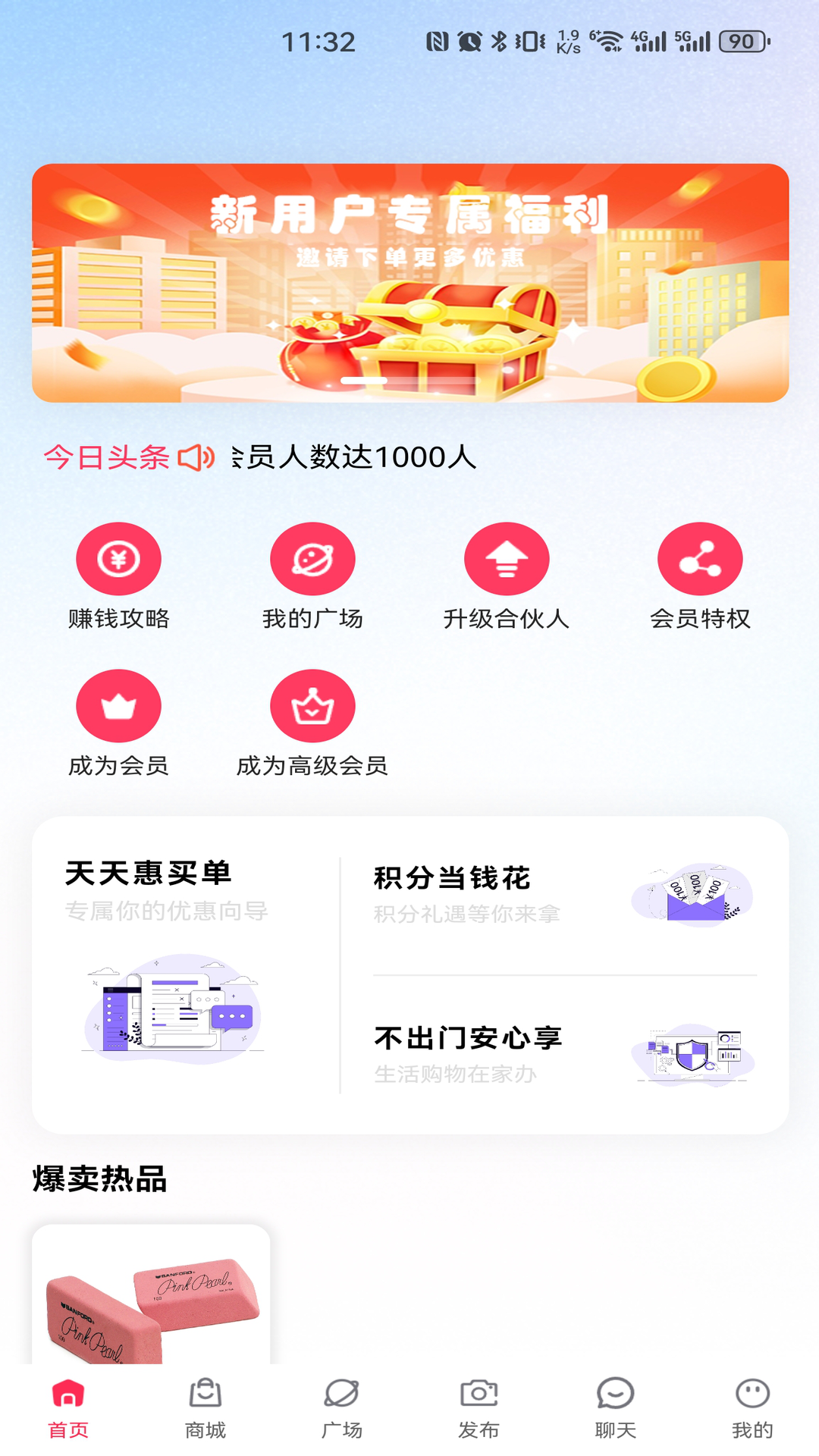Tap the speaker icon next to 今日头条
Screen dimensions: 819x1456
click(x=196, y=457)
